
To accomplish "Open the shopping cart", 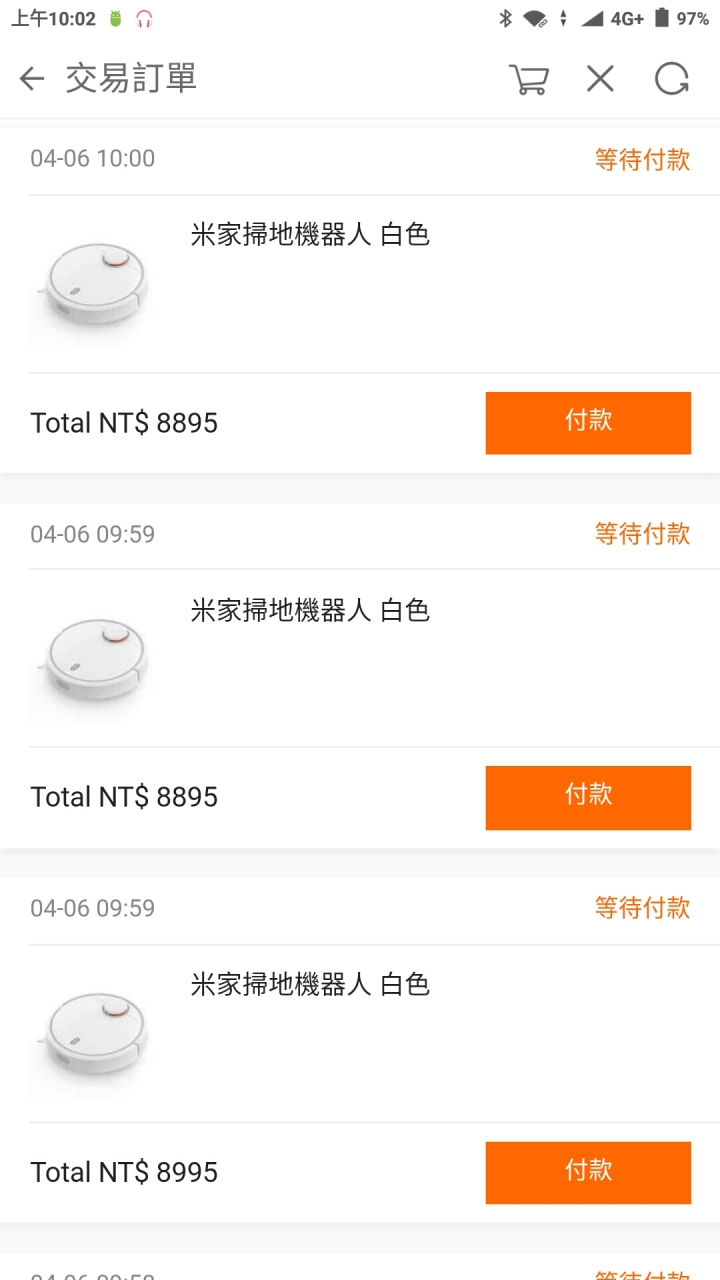I will pos(528,79).
